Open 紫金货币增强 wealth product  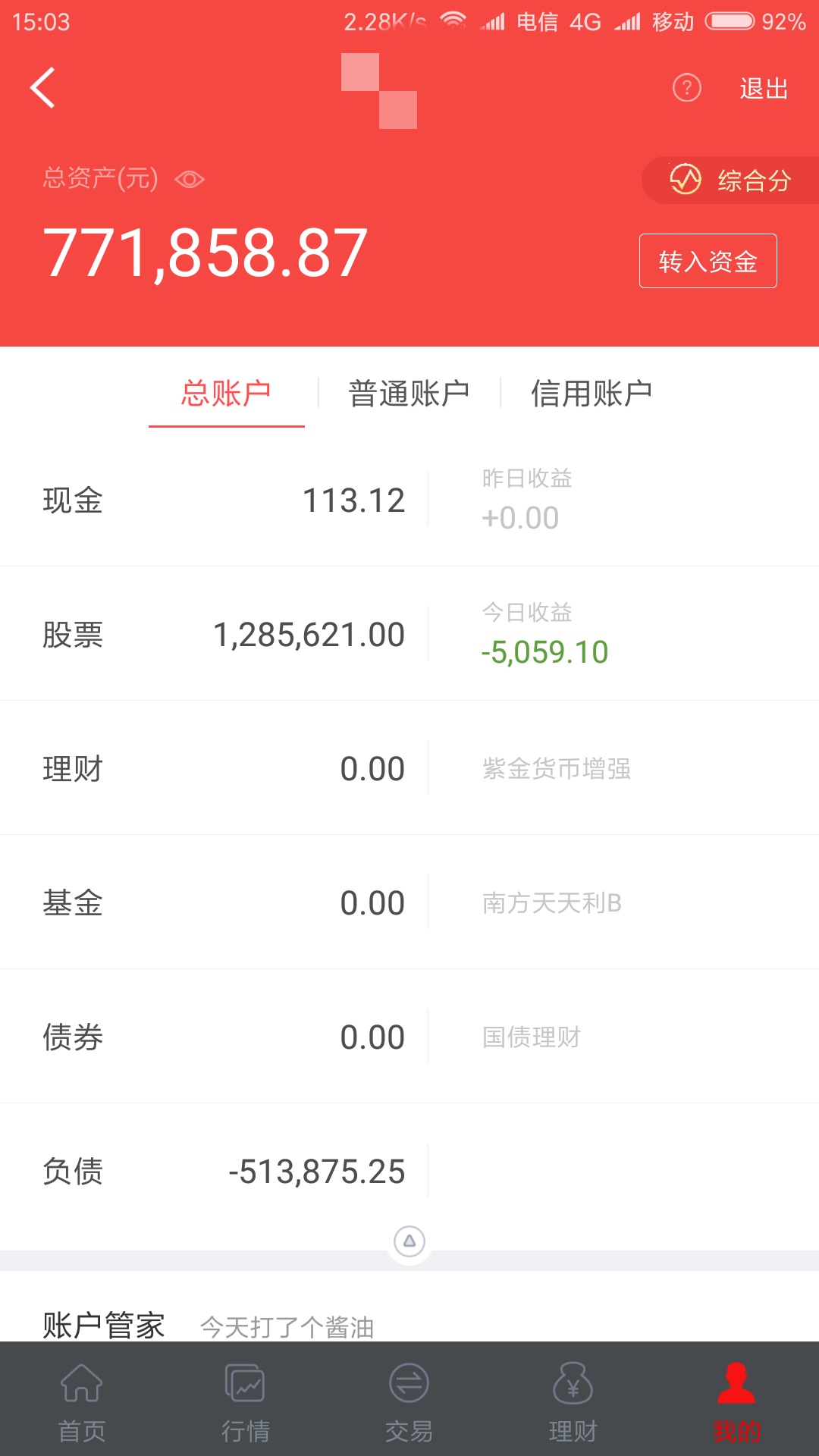tap(557, 769)
